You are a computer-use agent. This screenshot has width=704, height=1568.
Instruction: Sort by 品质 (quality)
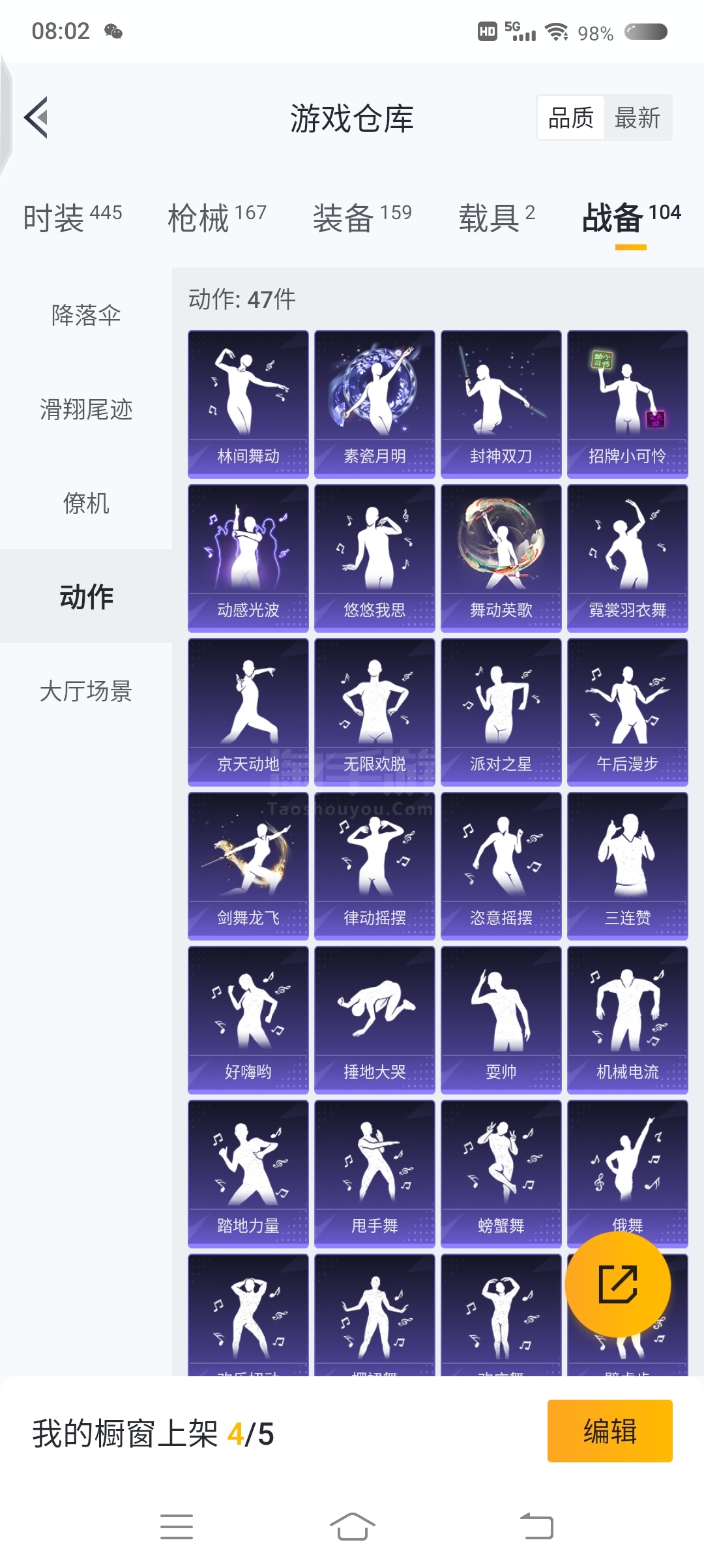pyautogui.click(x=571, y=118)
